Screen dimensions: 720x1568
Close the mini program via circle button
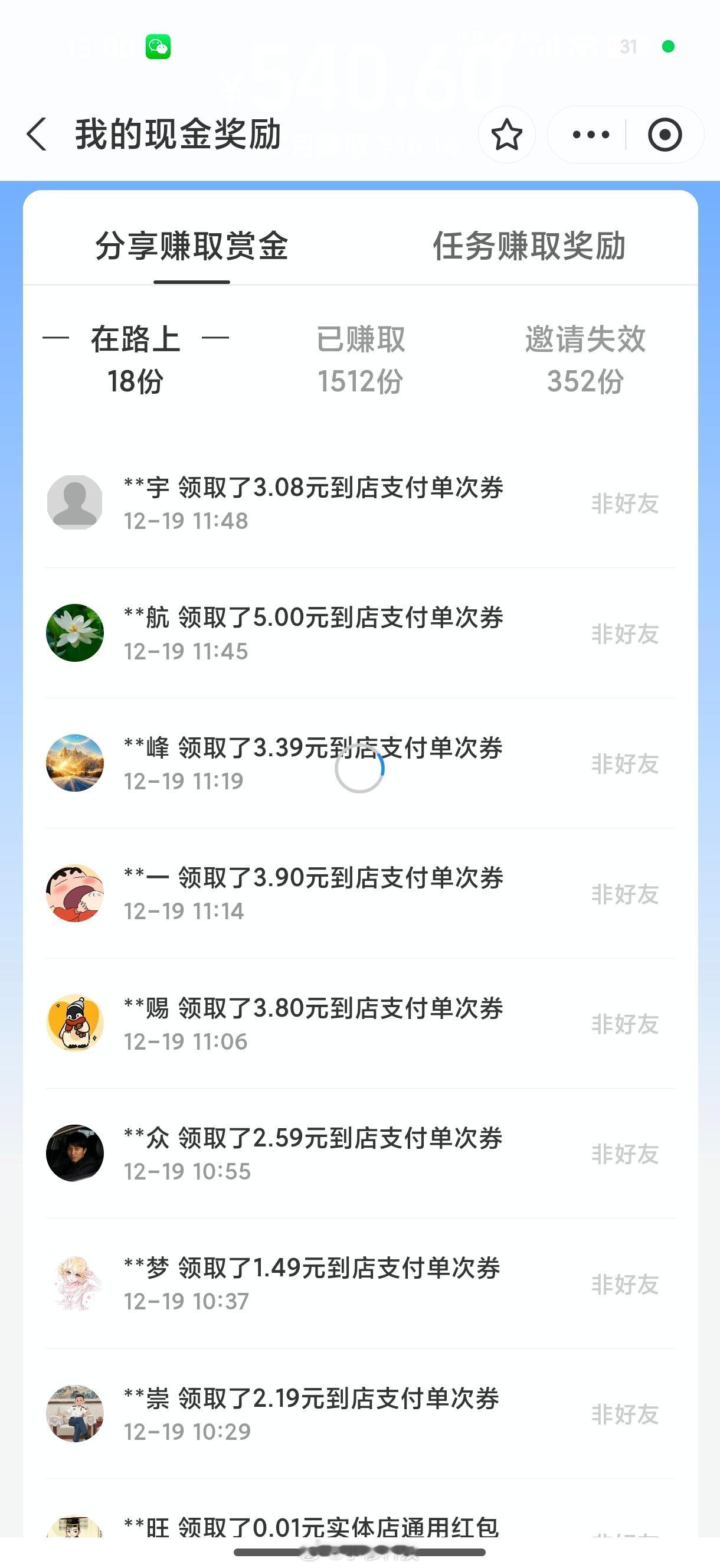664,135
